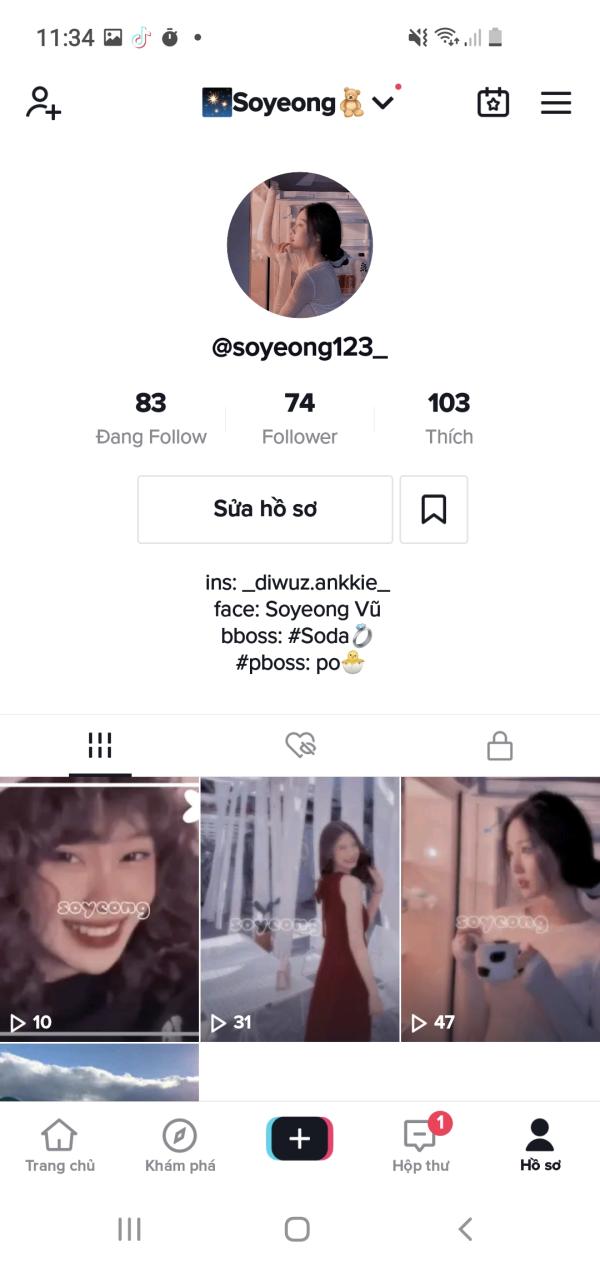Go to Trang chủ tab
Screen dimensions: 600x1267
(x=60, y=1146)
